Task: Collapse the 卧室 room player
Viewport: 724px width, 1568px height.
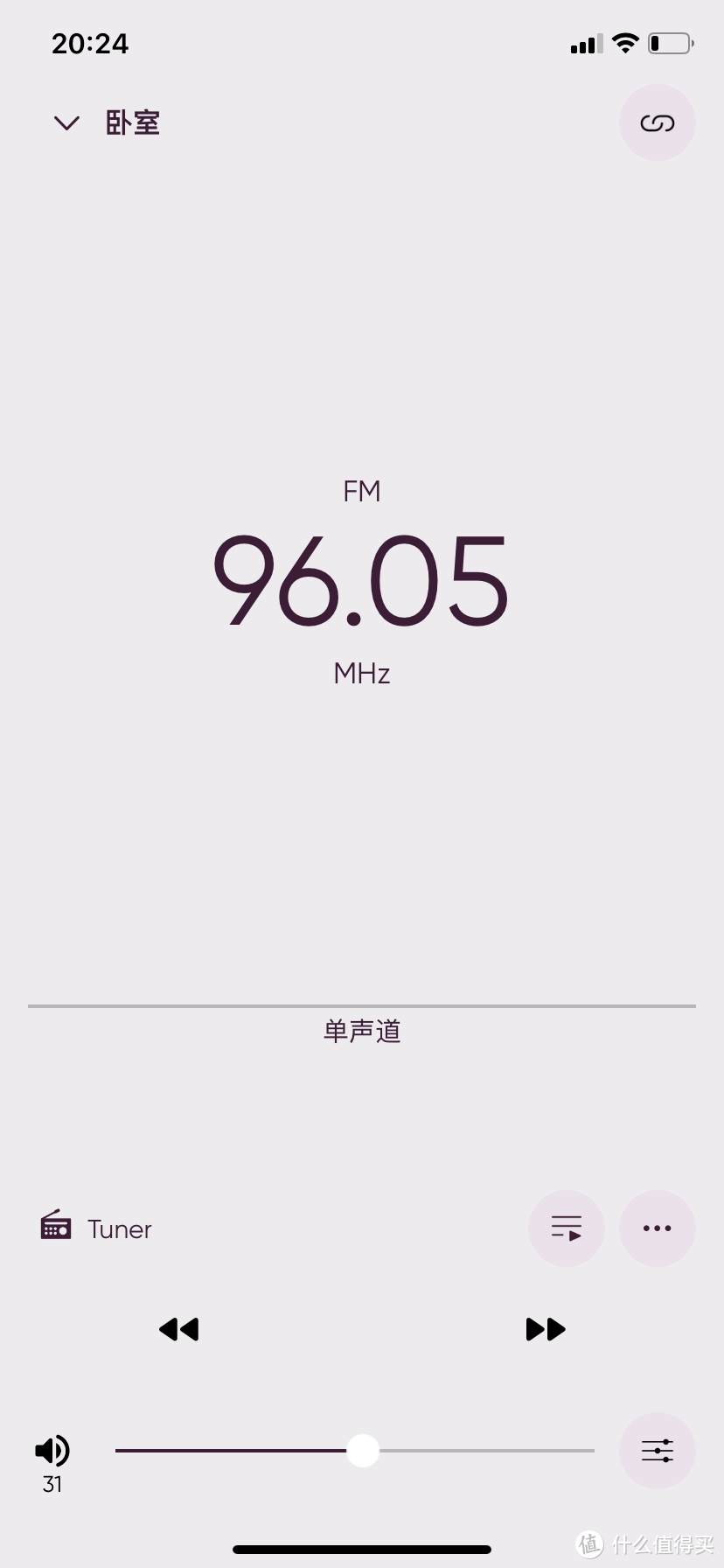Action: point(66,123)
